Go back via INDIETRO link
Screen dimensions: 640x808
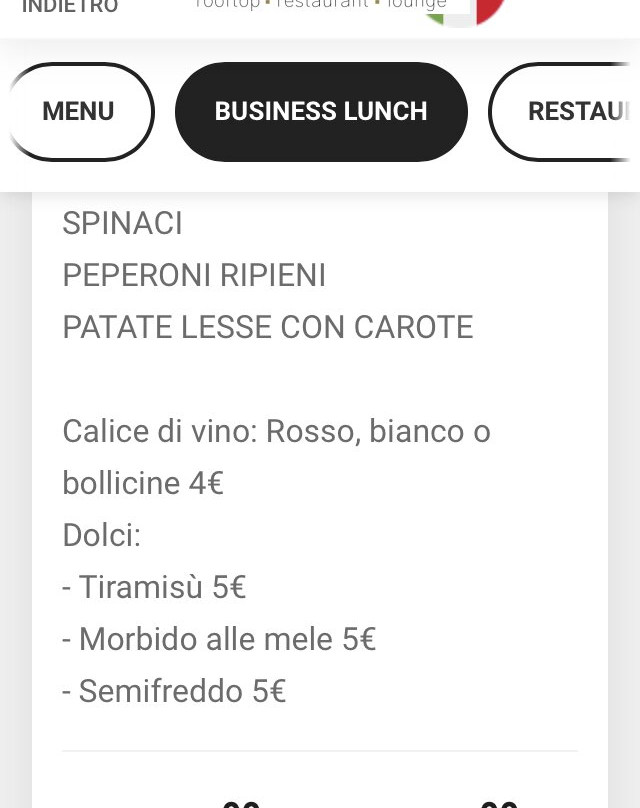pos(70,7)
